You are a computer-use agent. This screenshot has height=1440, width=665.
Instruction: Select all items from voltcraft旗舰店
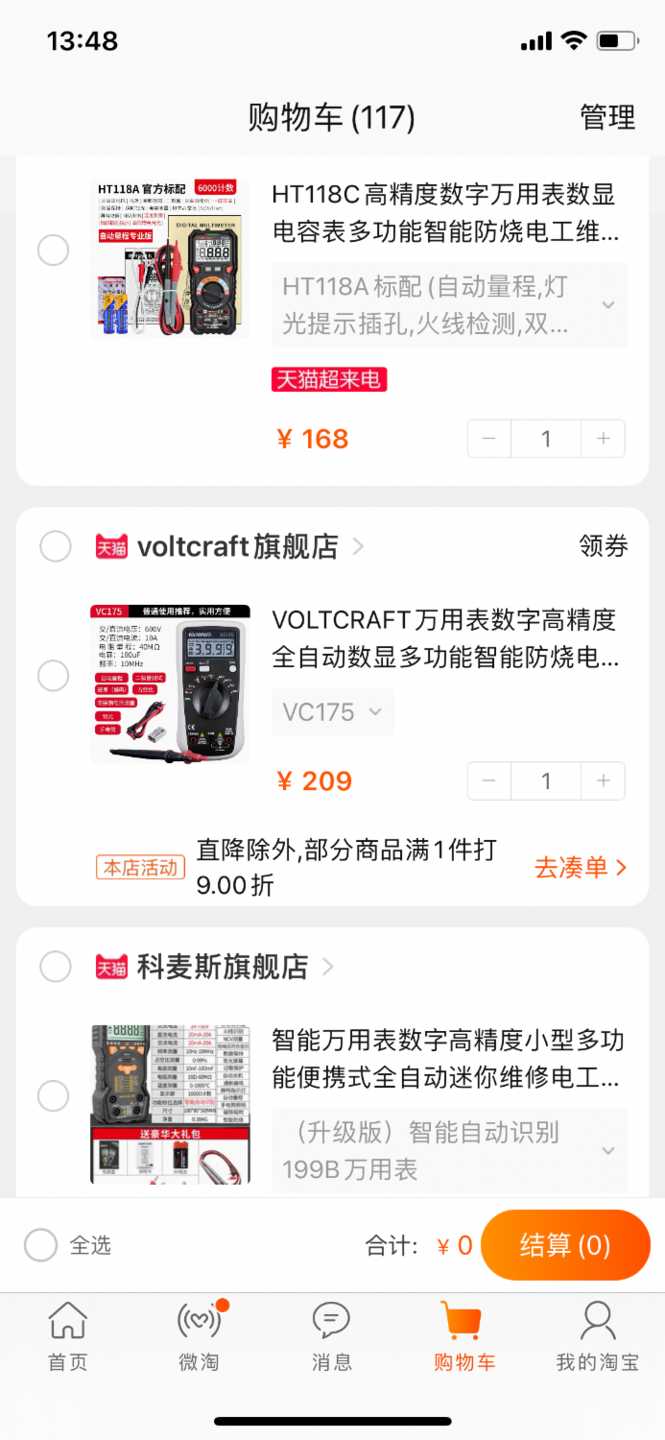[x=55, y=547]
